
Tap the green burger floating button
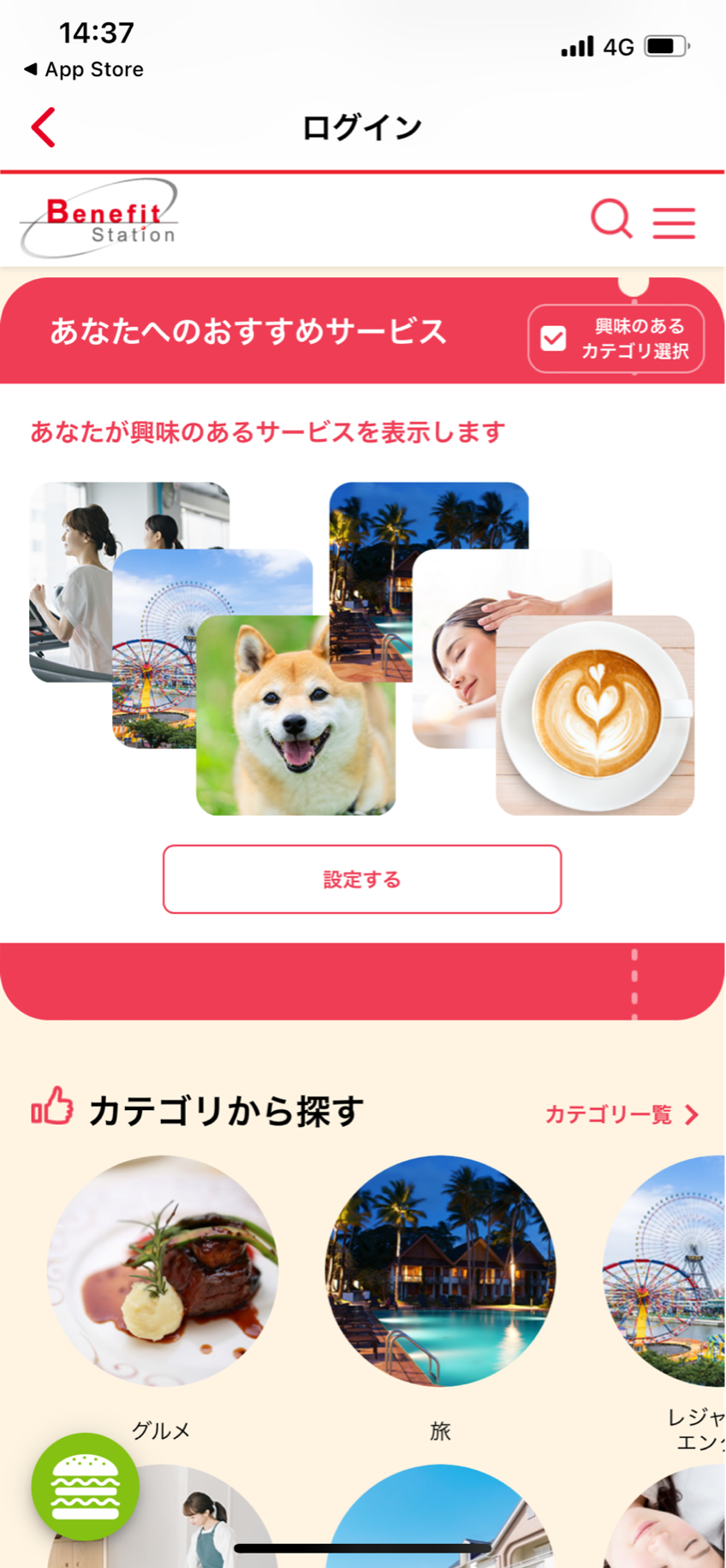(86, 1487)
